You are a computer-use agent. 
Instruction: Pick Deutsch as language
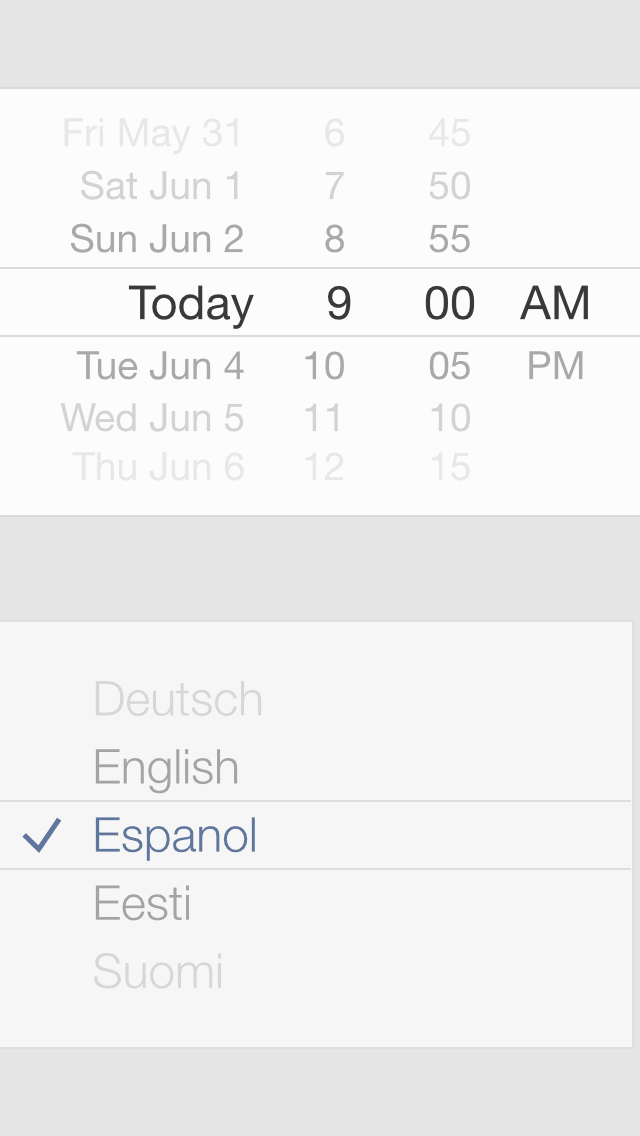click(178, 699)
